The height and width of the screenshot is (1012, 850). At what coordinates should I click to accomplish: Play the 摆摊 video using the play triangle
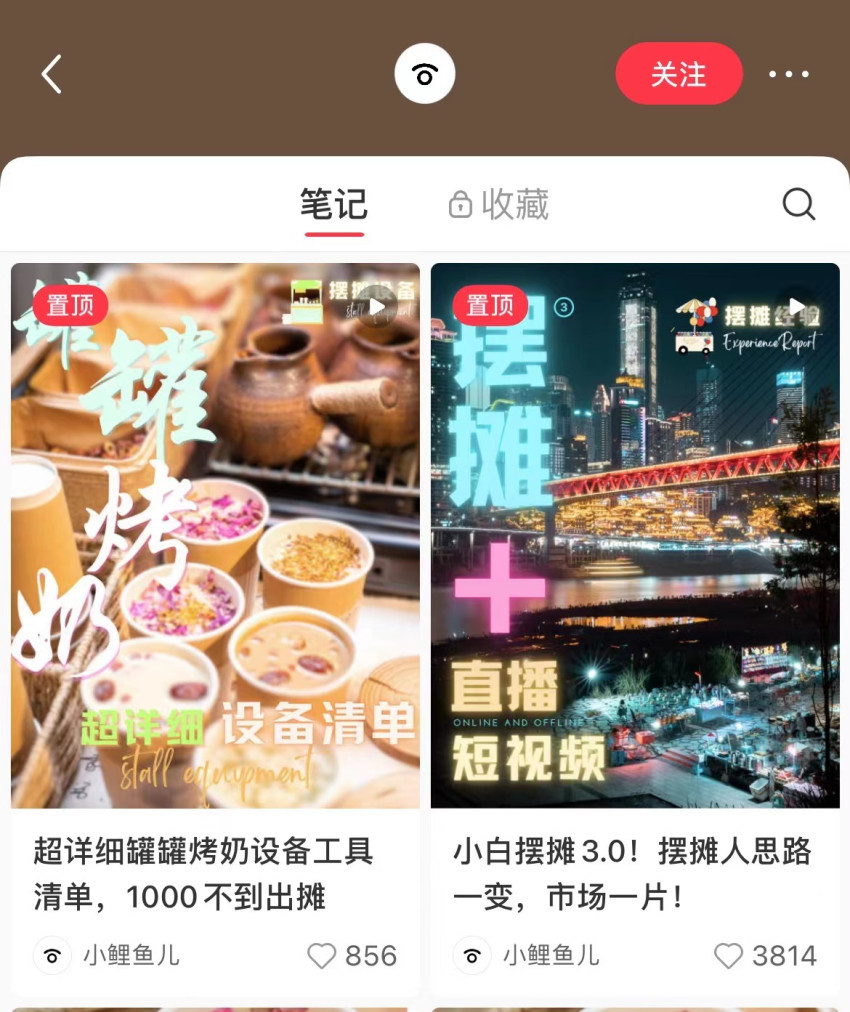(x=796, y=306)
